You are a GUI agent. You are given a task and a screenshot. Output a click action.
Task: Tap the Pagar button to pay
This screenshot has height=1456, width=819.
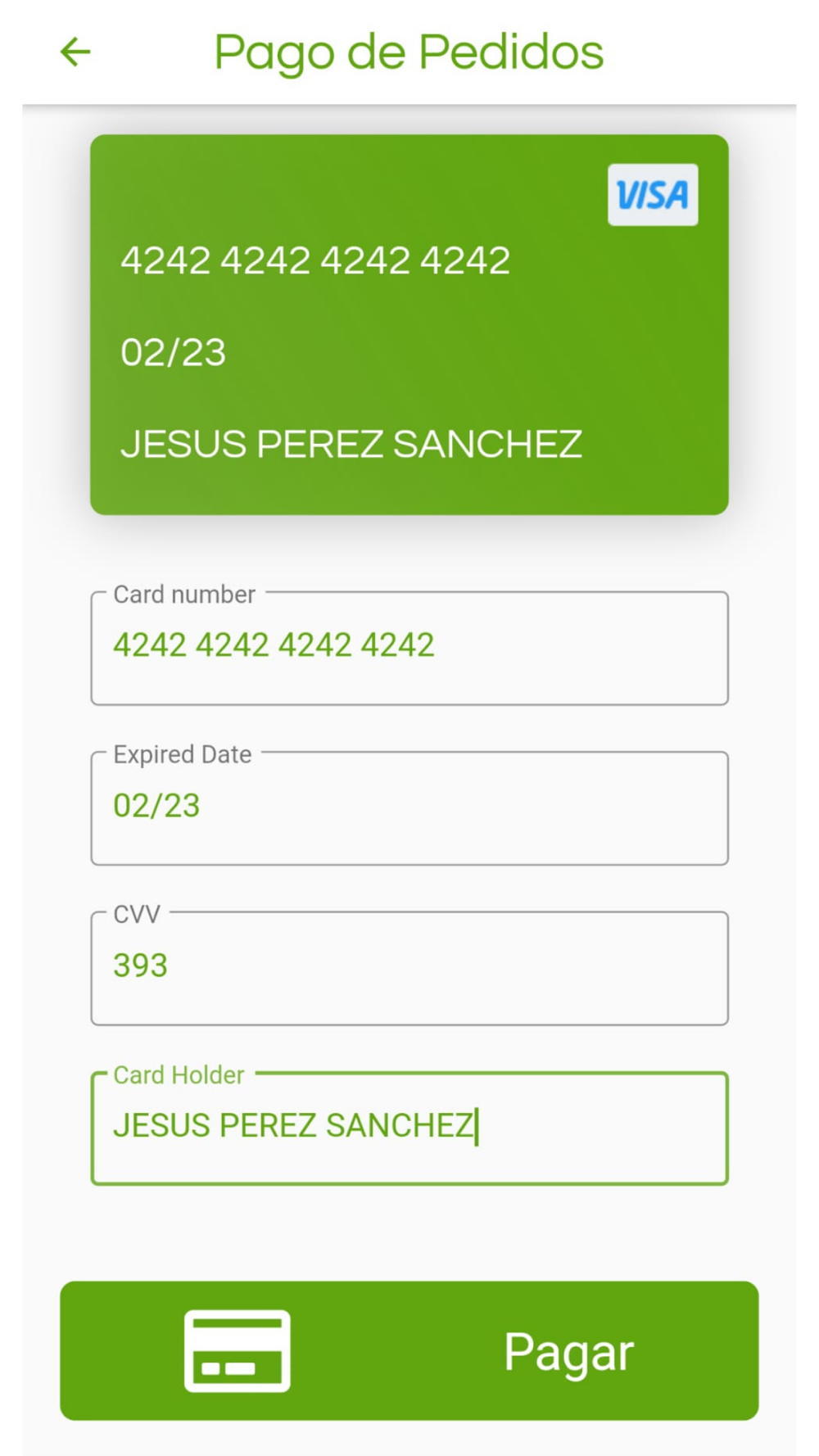point(409,1350)
